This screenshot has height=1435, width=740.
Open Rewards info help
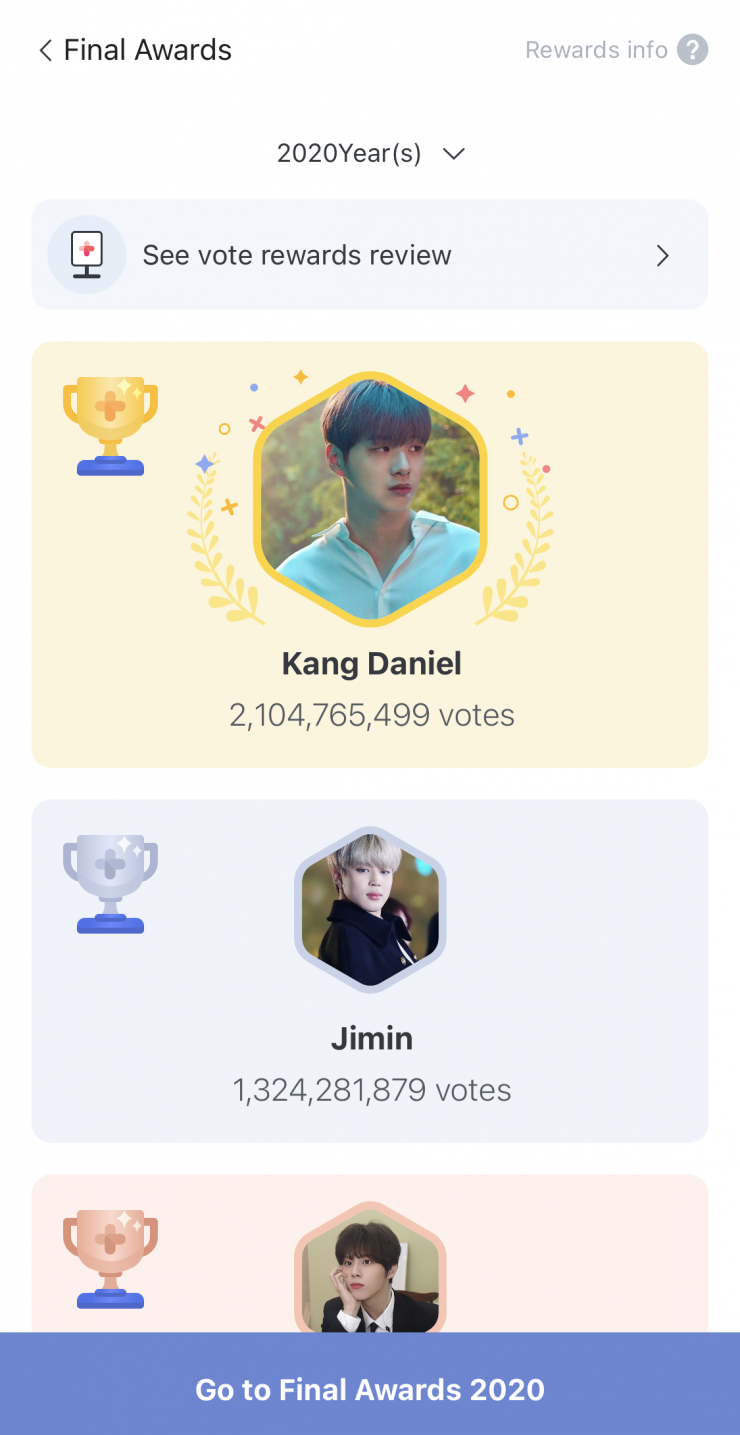(x=692, y=50)
